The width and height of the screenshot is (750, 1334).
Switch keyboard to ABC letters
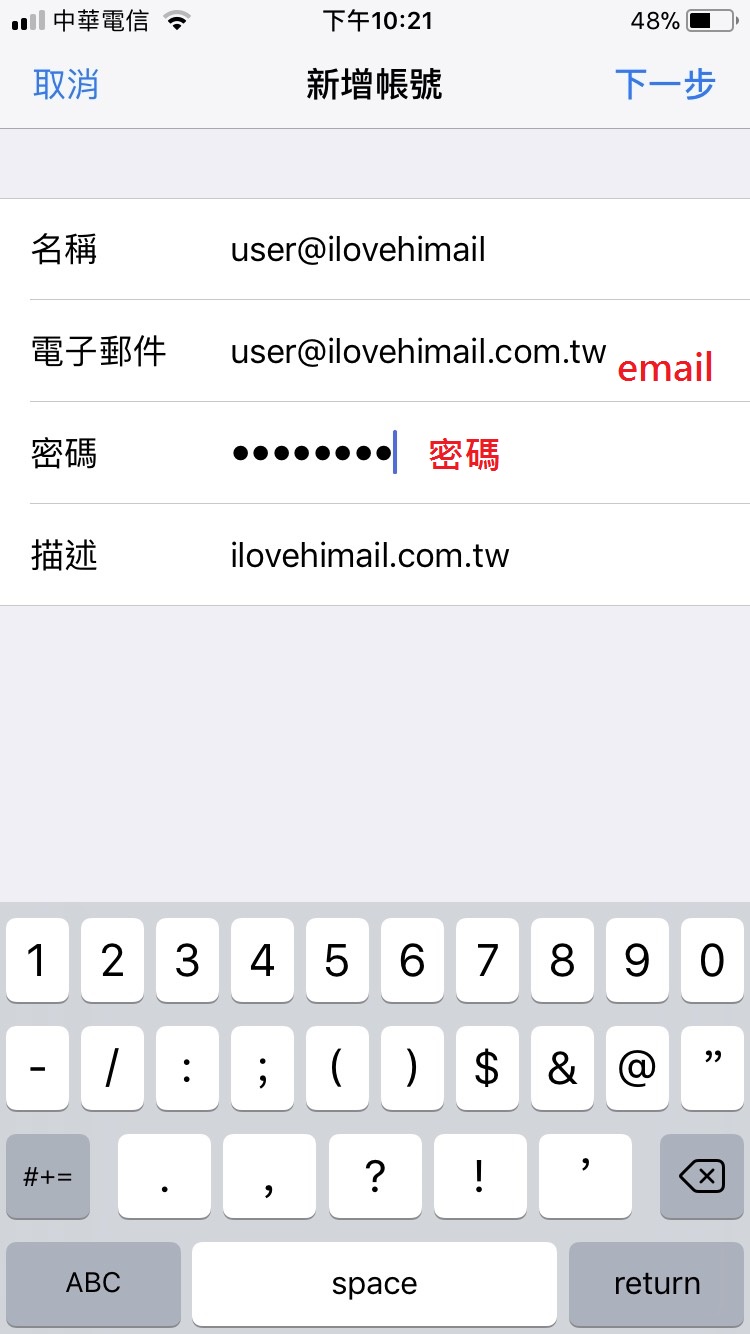pyautogui.click(x=93, y=1283)
